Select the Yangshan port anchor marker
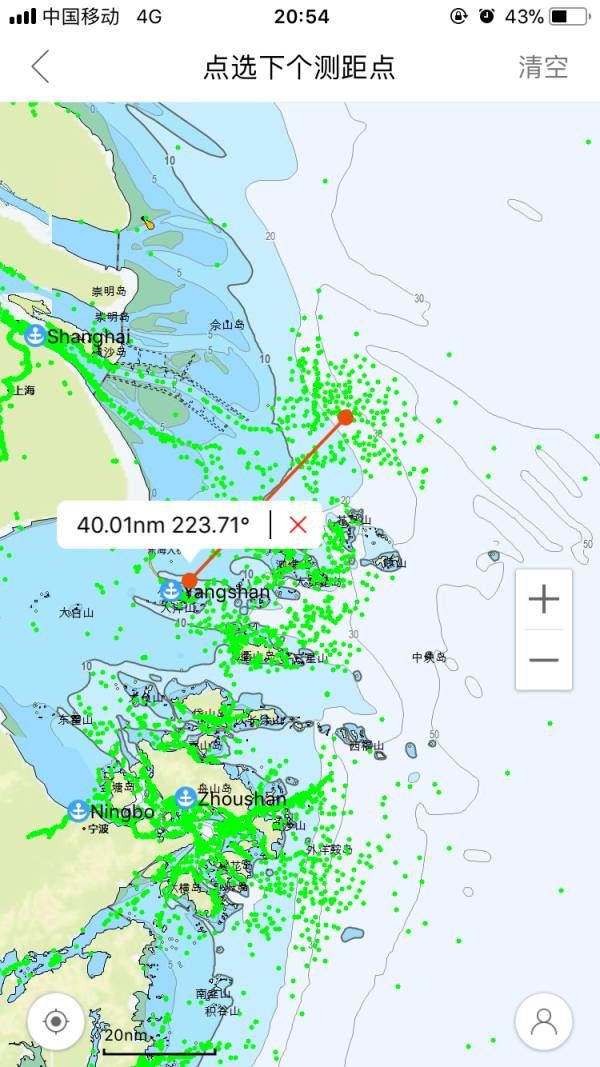Image resolution: width=600 pixels, height=1067 pixels. 170,591
